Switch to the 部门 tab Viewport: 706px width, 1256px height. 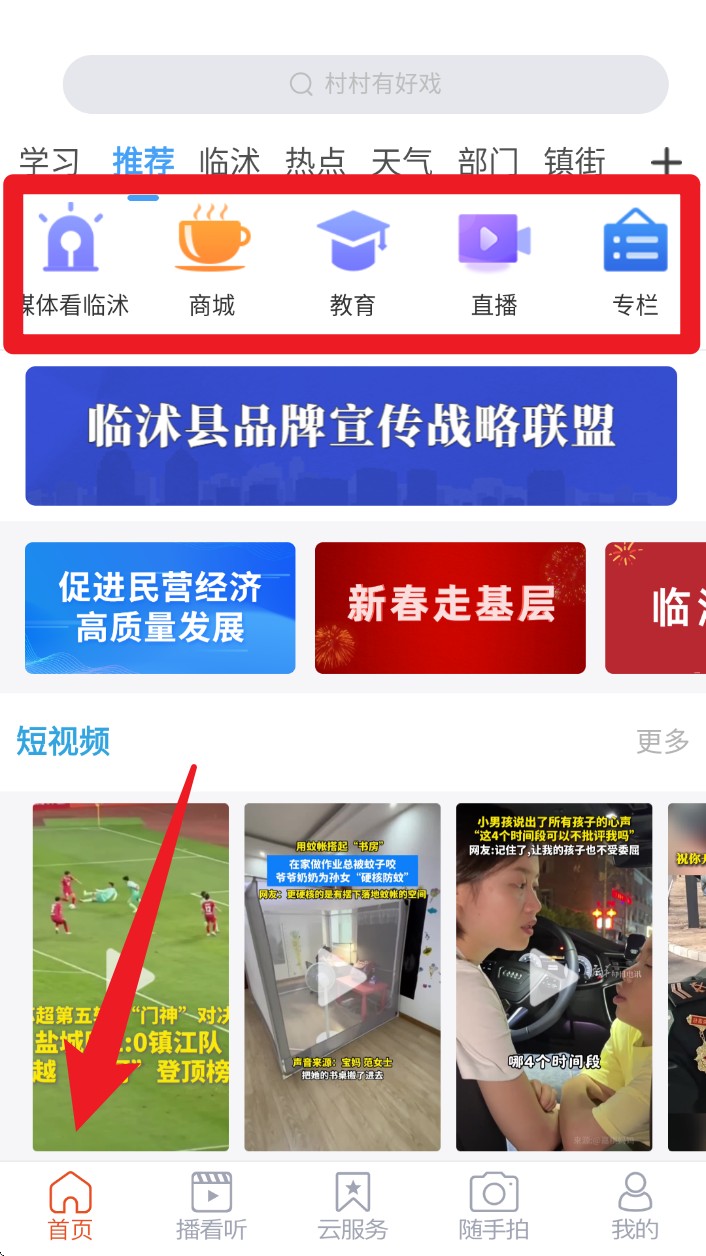pyautogui.click(x=488, y=161)
